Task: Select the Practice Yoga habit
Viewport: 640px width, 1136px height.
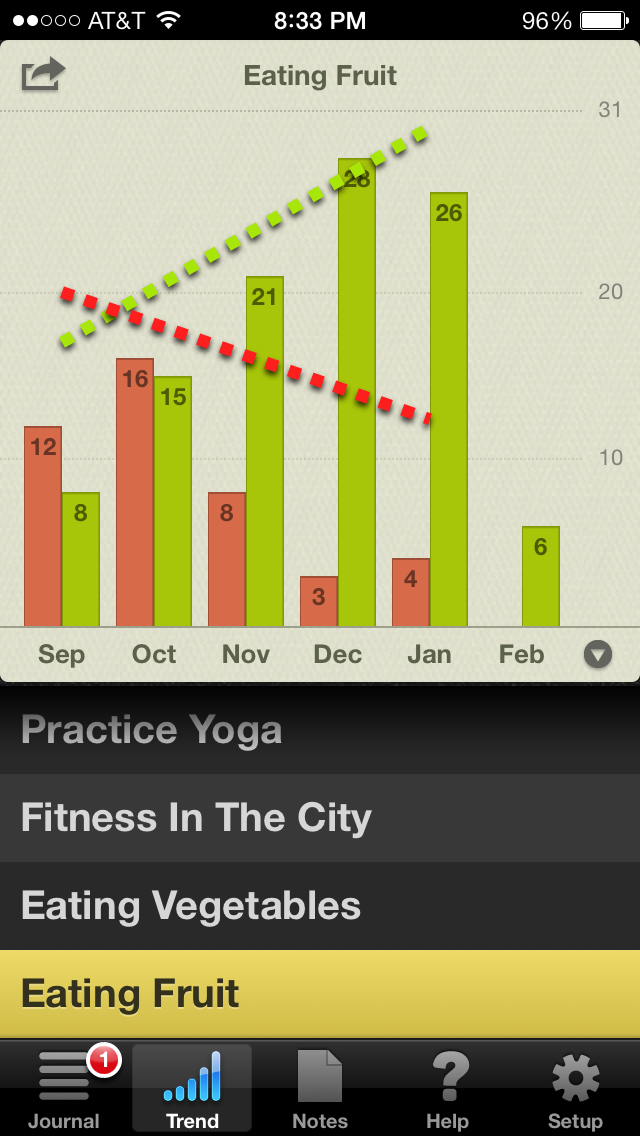Action: click(320, 730)
